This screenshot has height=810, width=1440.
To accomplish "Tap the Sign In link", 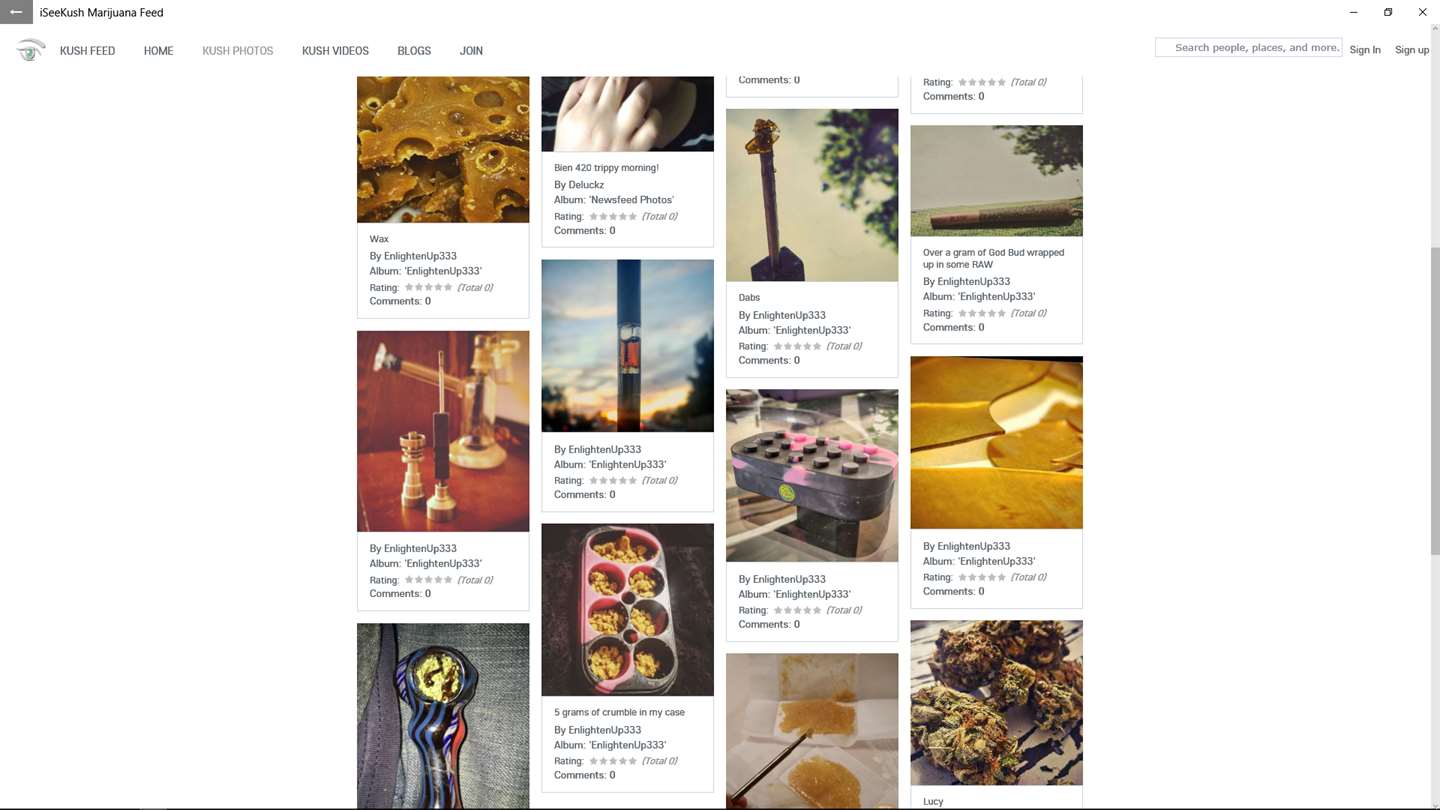I will [x=1365, y=50].
